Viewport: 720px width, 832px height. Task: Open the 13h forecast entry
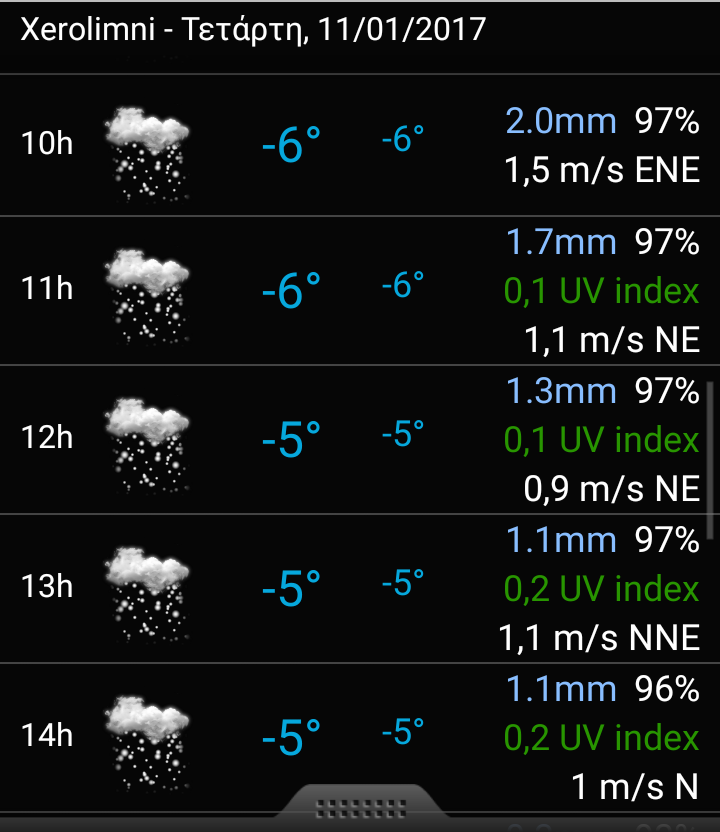[360, 588]
